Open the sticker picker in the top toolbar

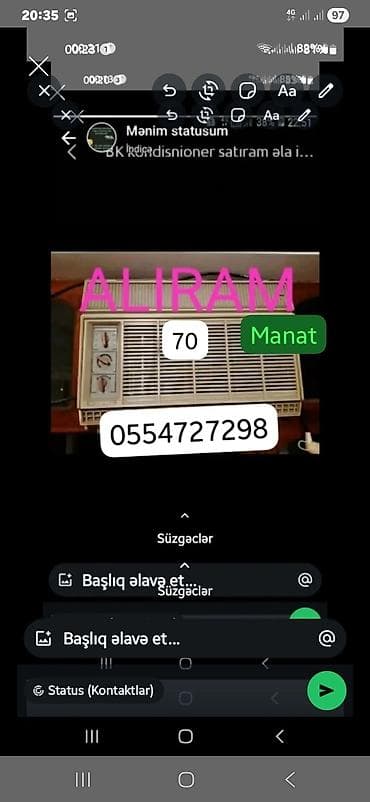tap(248, 91)
